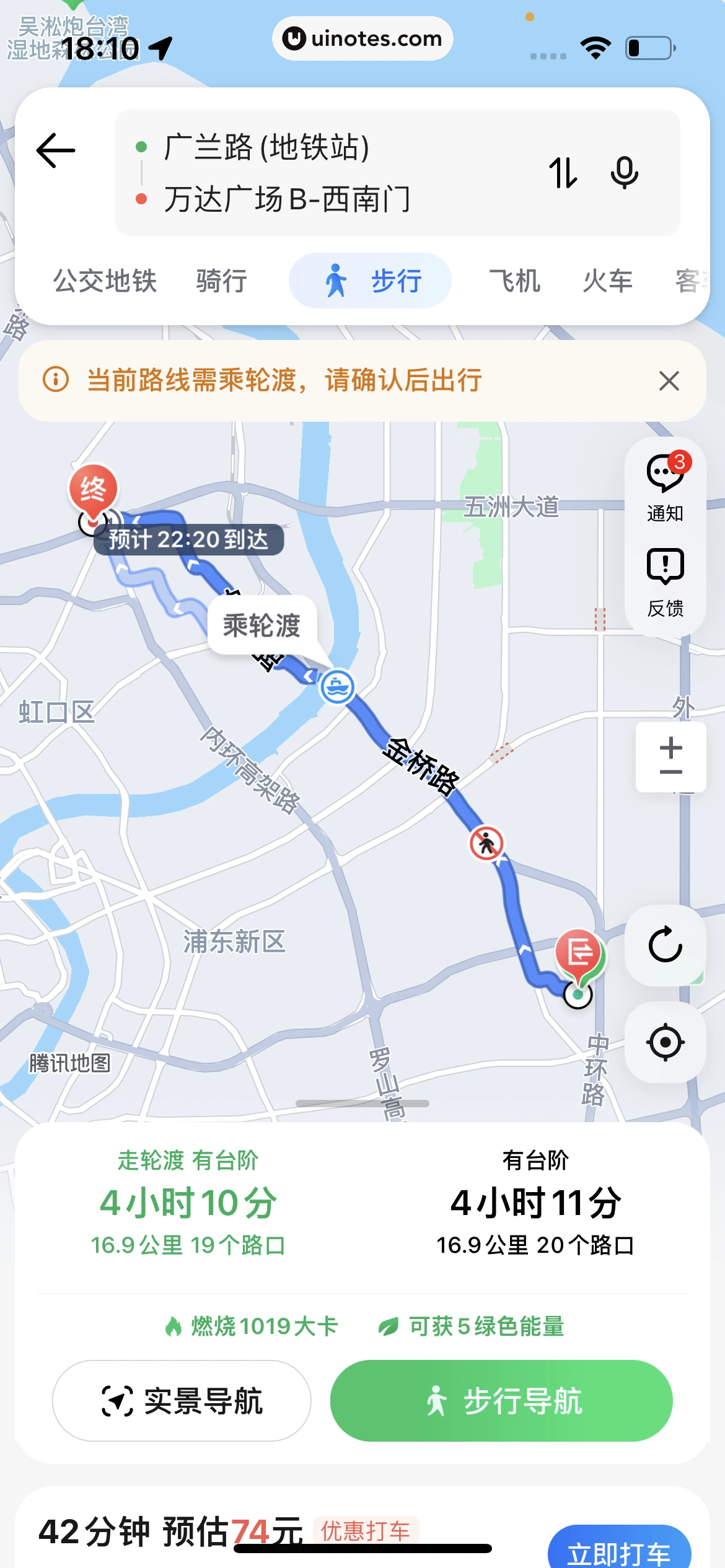725x1568 pixels.
Task: Switch to 火车 train tab
Action: coord(607,281)
